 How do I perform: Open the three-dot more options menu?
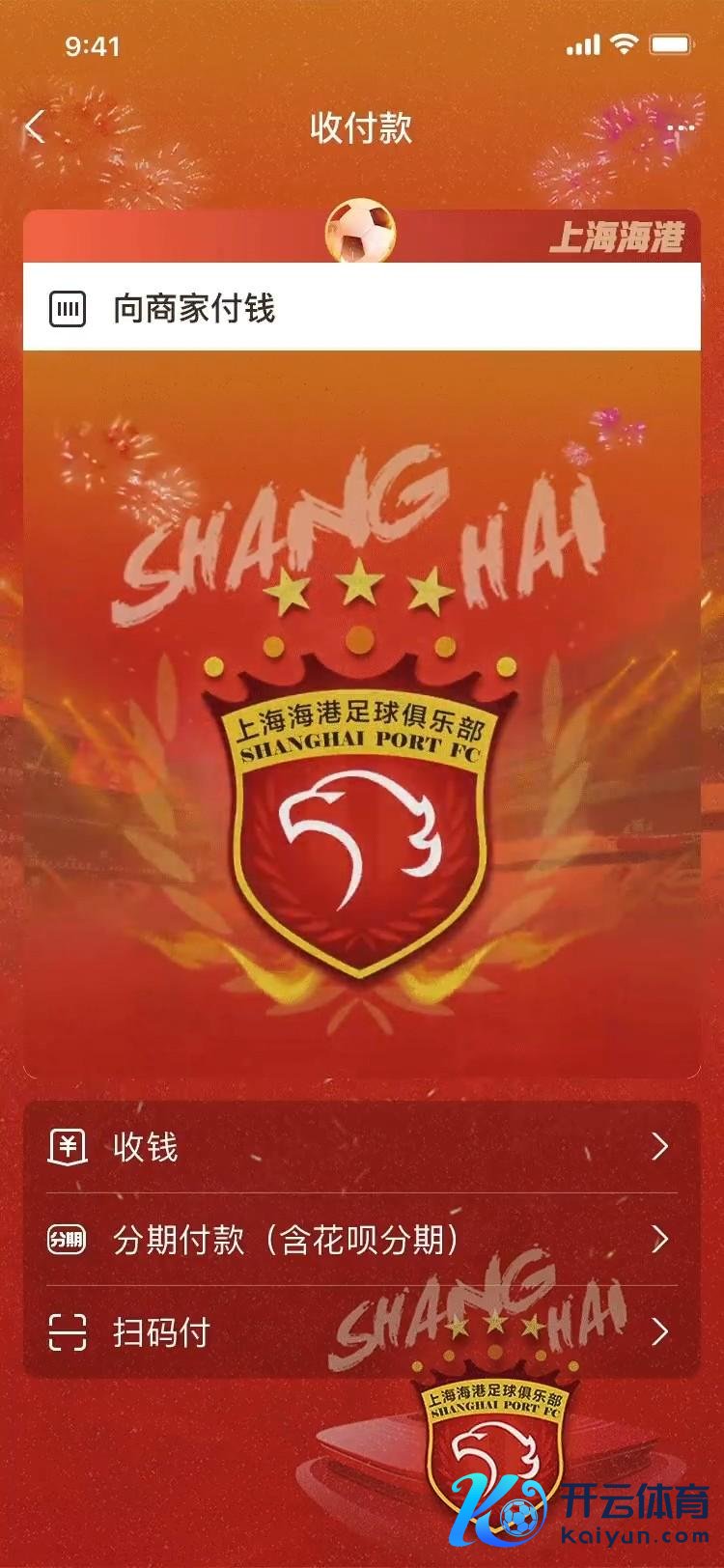click(x=681, y=127)
